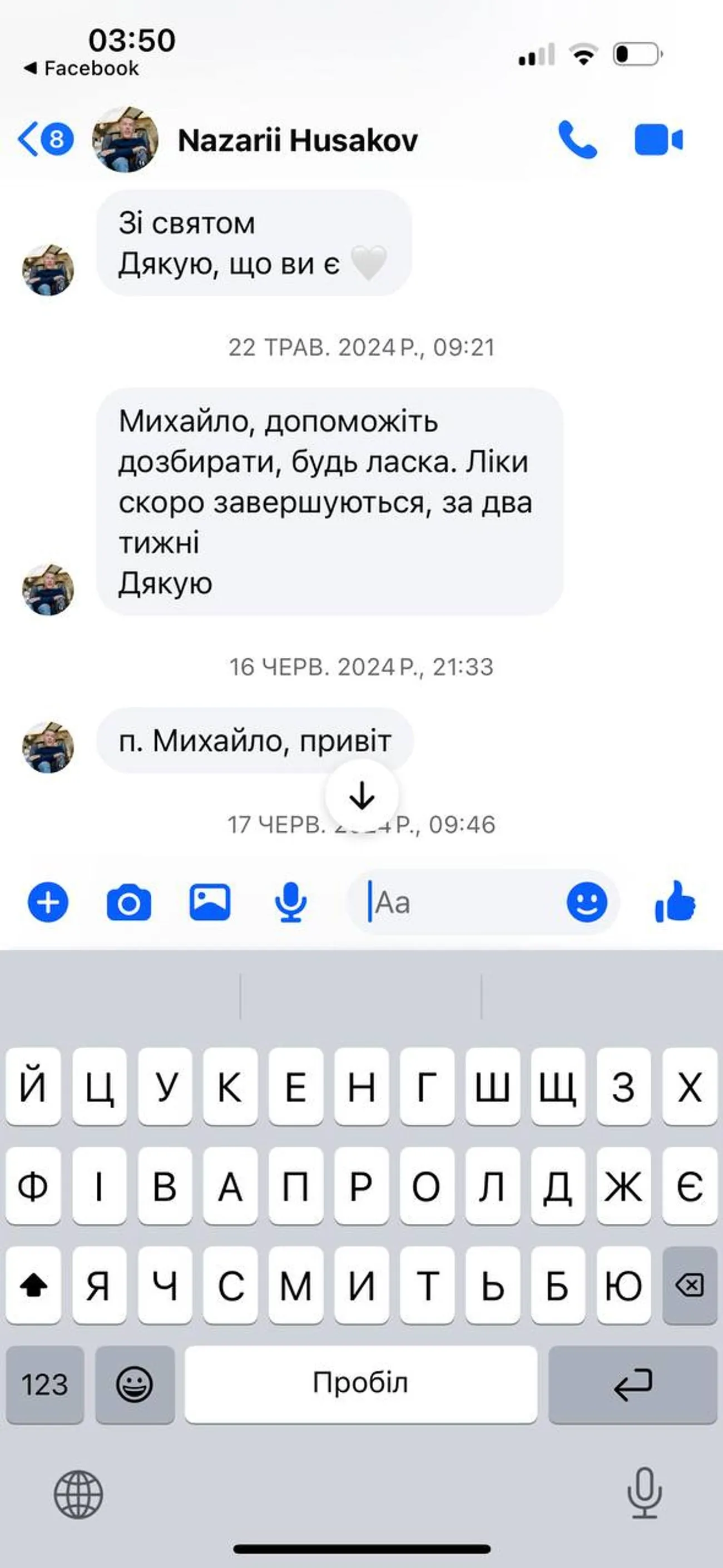The height and width of the screenshot is (1568, 723).
Task: Open the camera to take a photo
Action: click(129, 902)
